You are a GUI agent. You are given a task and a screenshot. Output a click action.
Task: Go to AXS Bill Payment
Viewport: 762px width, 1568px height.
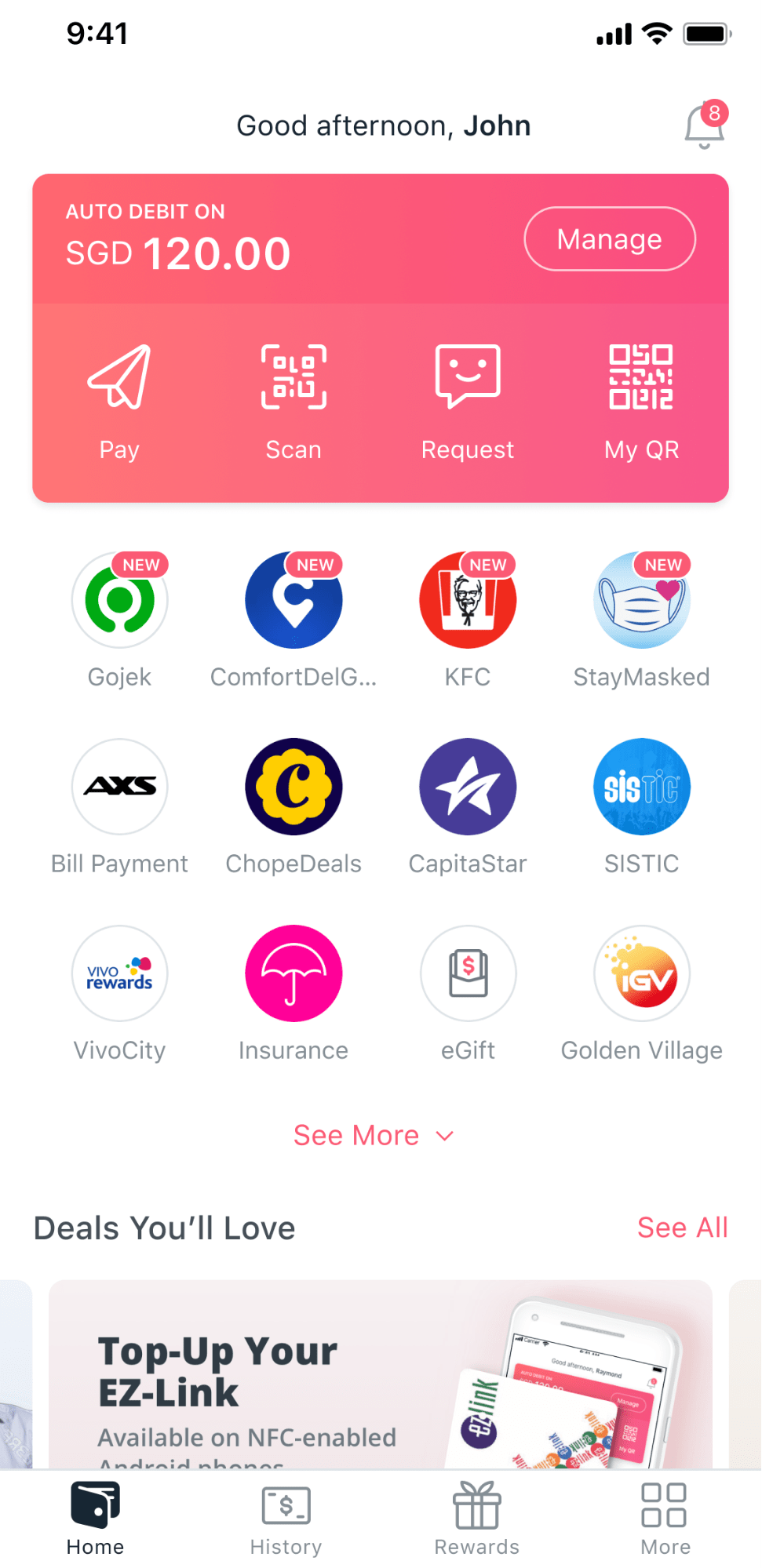point(119,788)
